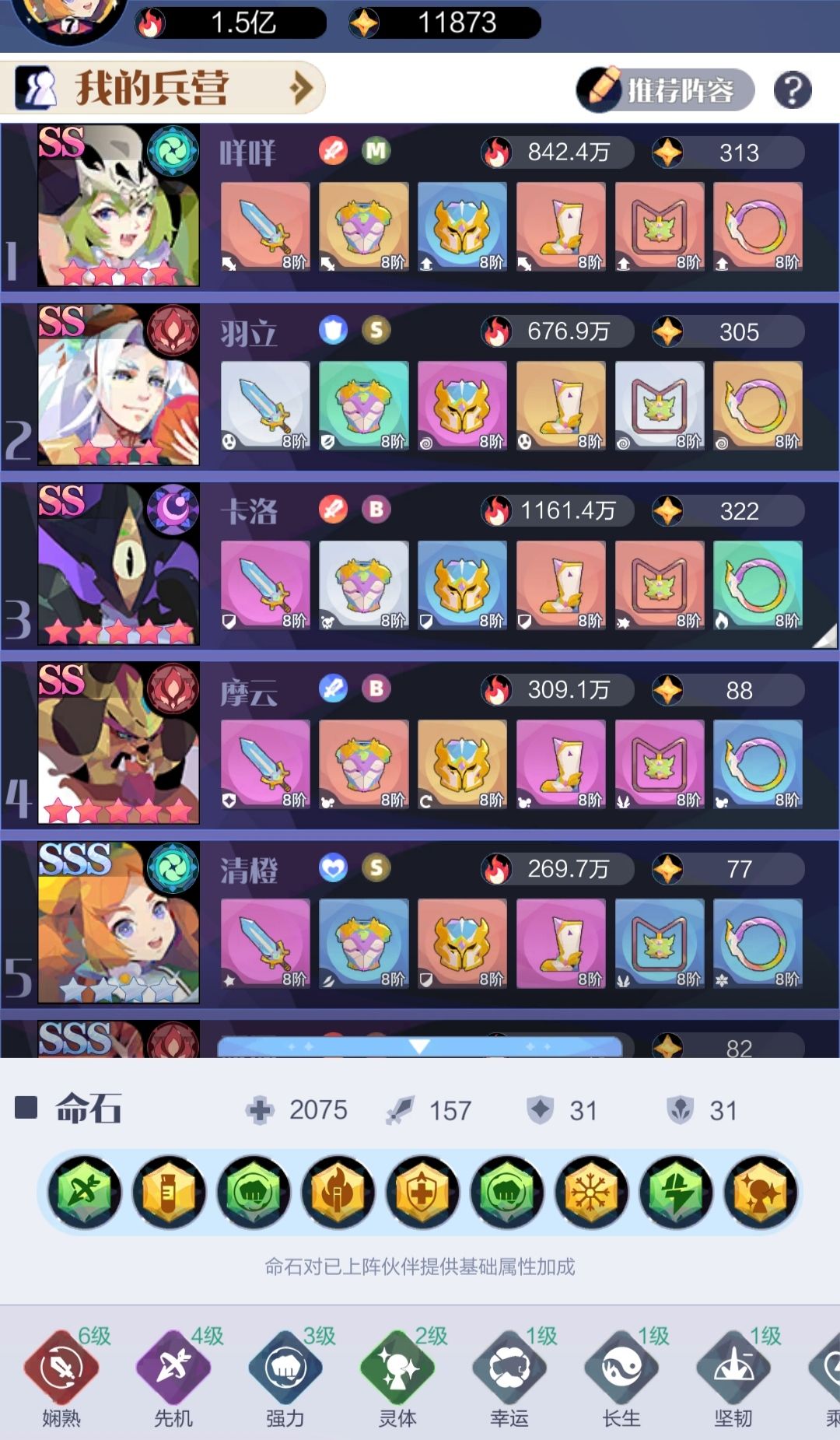The height and width of the screenshot is (1440, 840).
Task: Open the question mark help
Action: point(793,90)
